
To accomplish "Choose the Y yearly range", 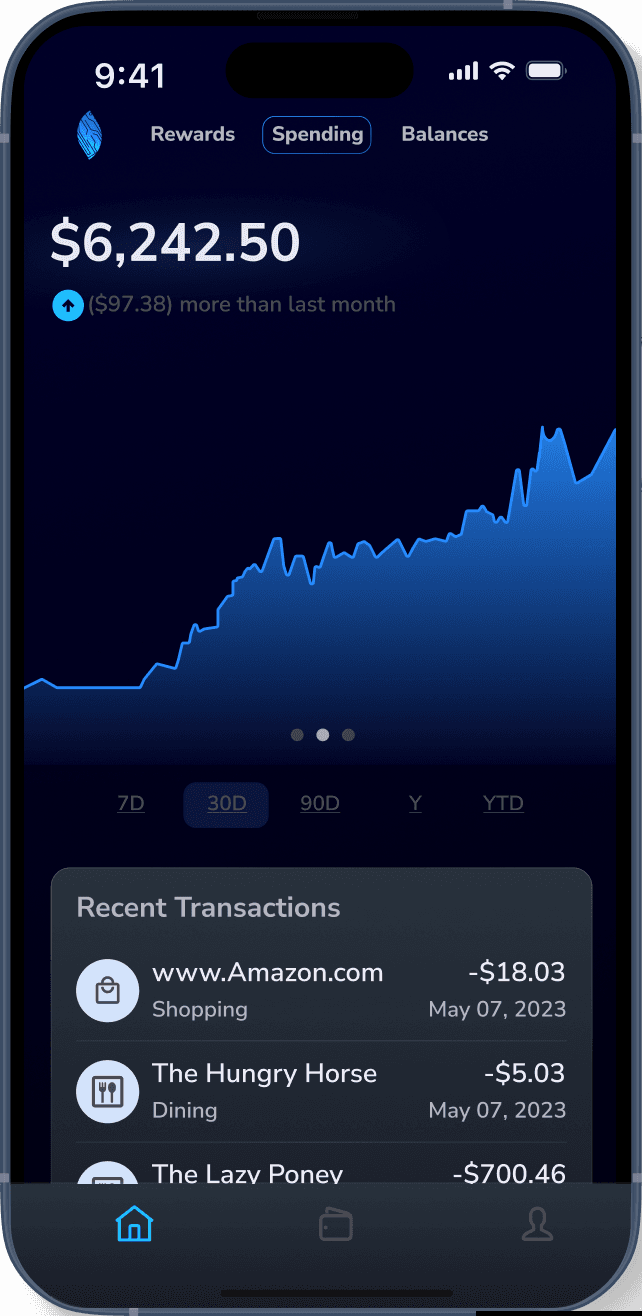I will point(415,804).
